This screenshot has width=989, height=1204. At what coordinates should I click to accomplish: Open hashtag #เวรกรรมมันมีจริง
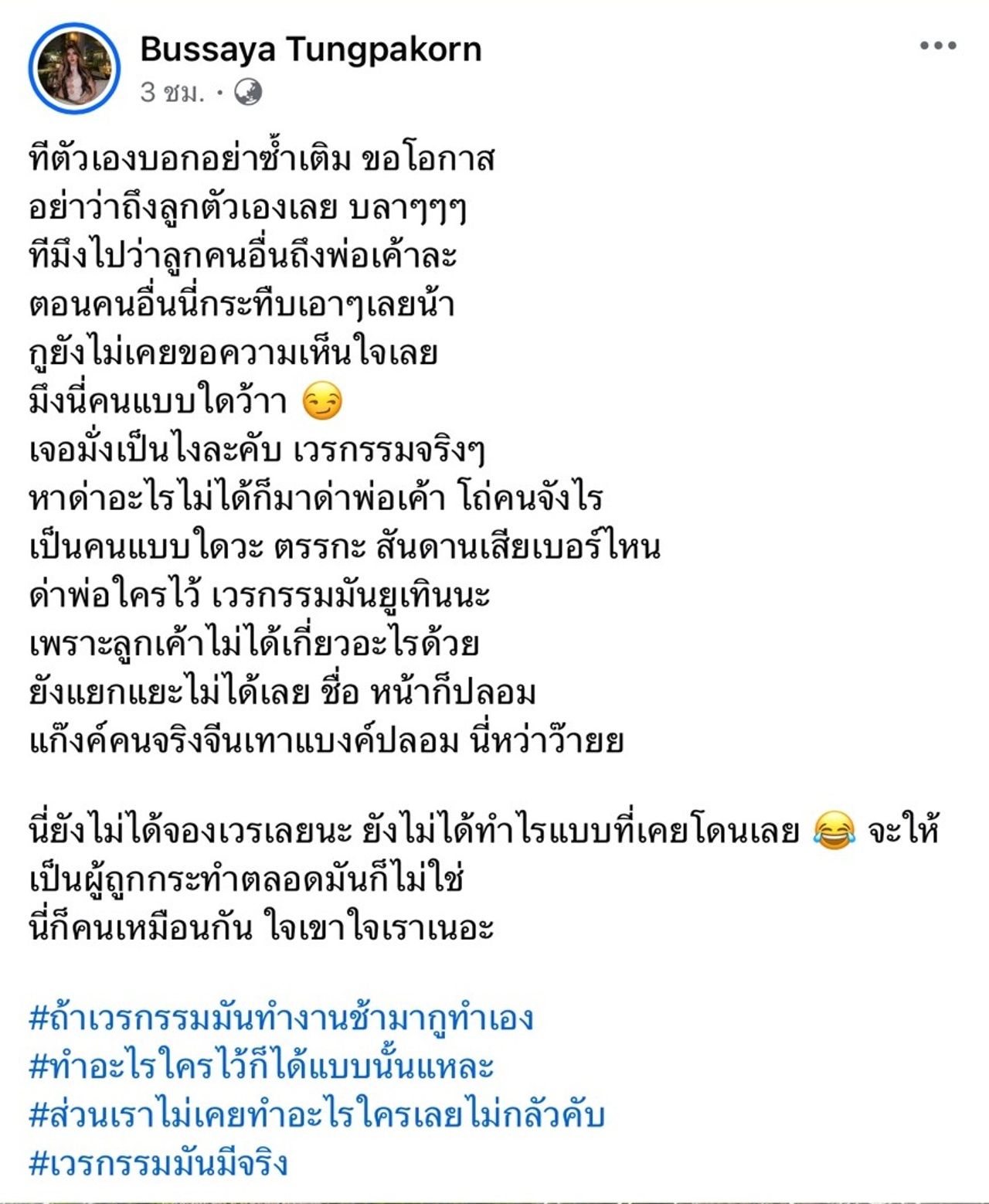158,1163
